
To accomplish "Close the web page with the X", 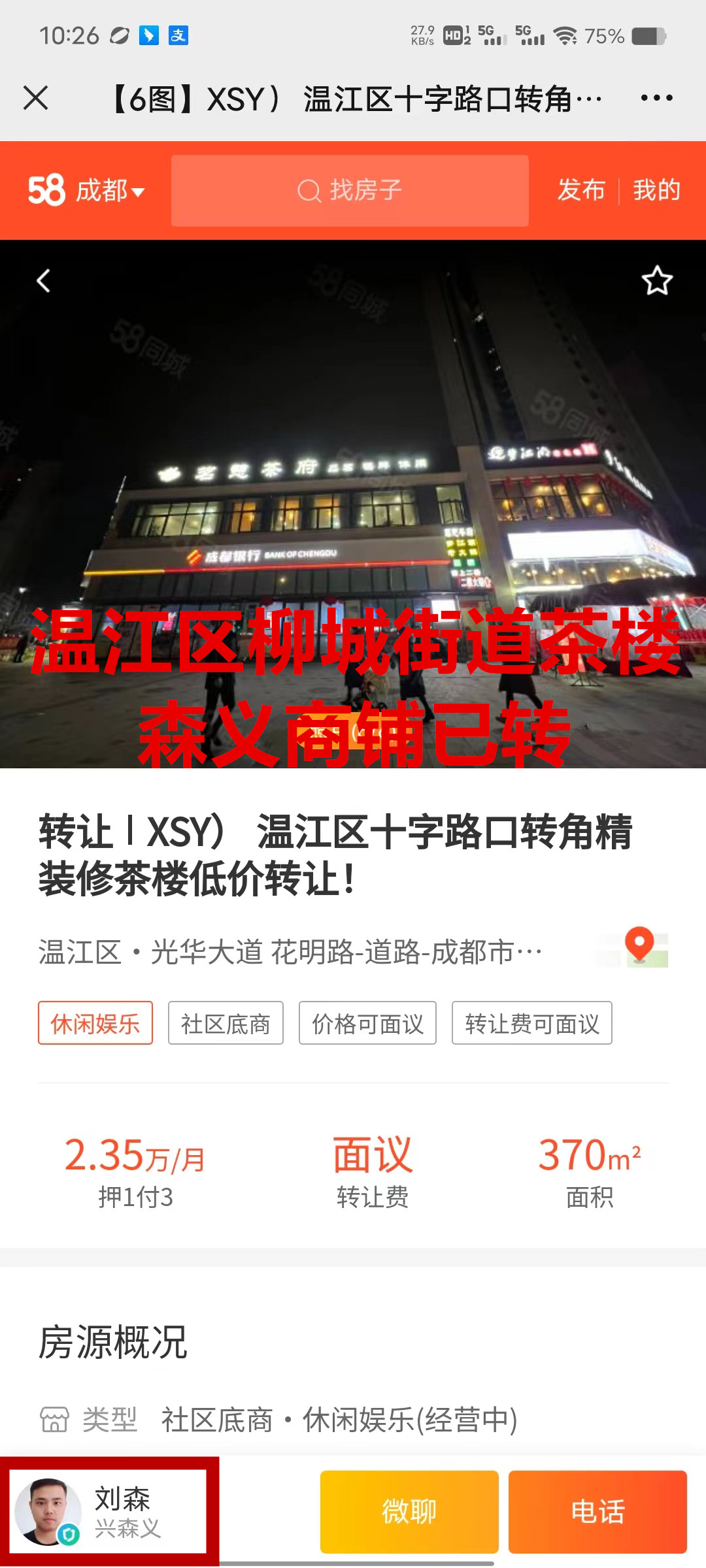I will click(36, 98).
